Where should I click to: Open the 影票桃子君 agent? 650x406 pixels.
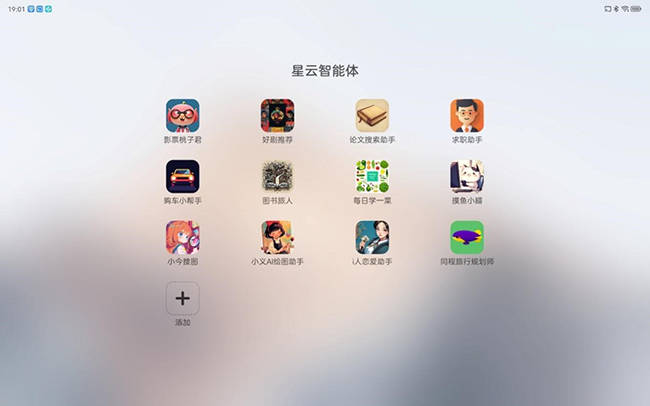[x=183, y=115]
